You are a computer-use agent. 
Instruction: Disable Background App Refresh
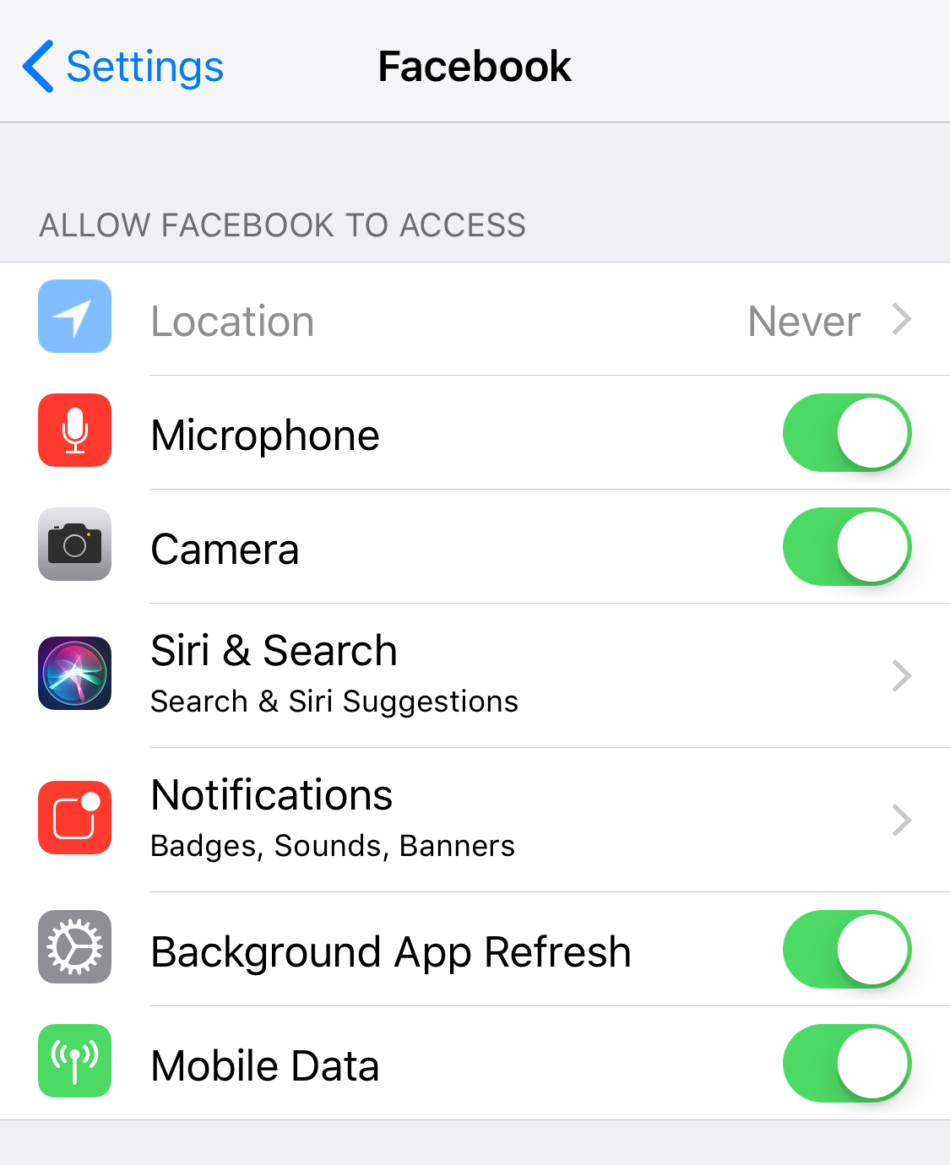click(846, 949)
